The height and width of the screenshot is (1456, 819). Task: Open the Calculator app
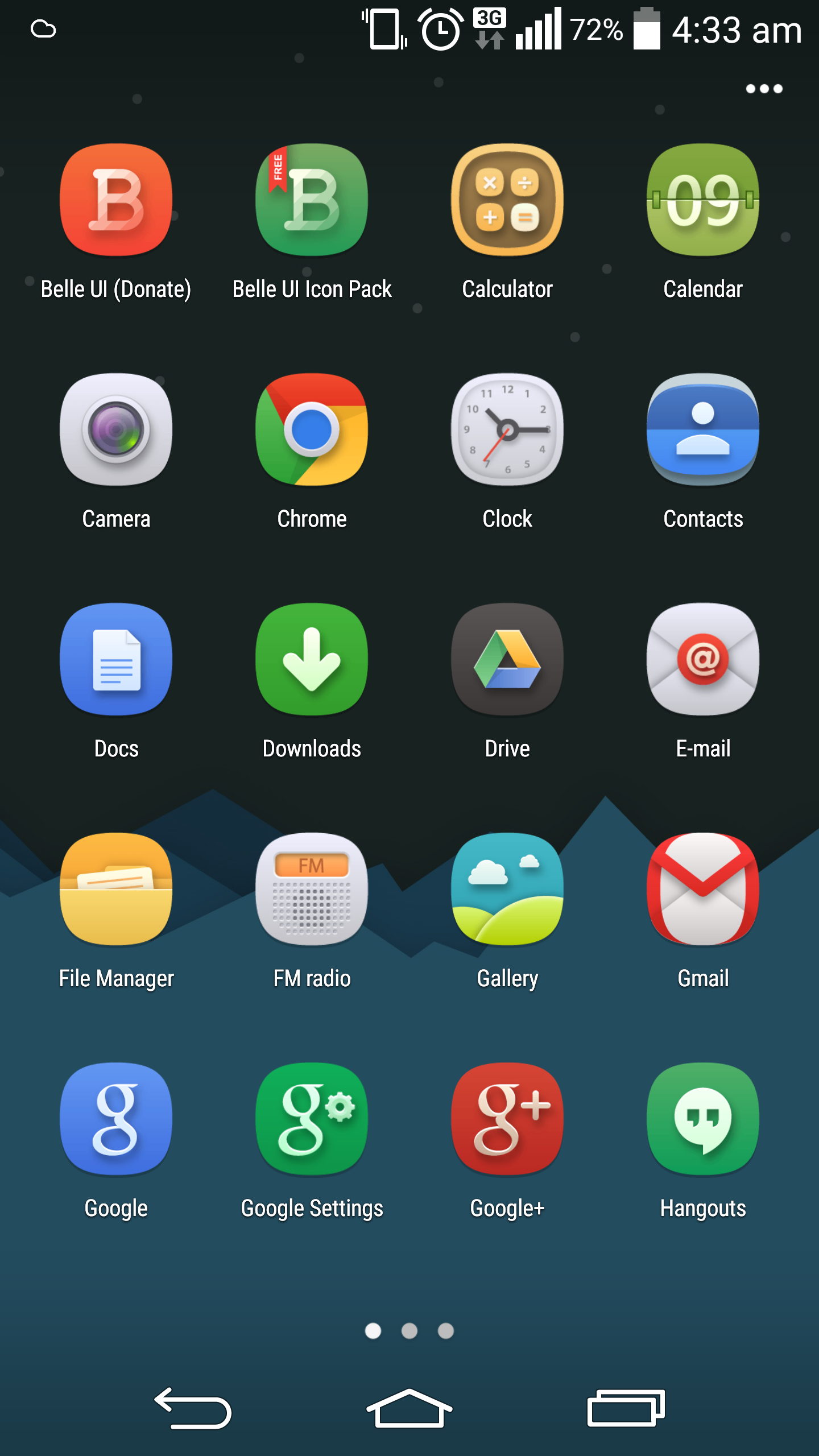507,200
